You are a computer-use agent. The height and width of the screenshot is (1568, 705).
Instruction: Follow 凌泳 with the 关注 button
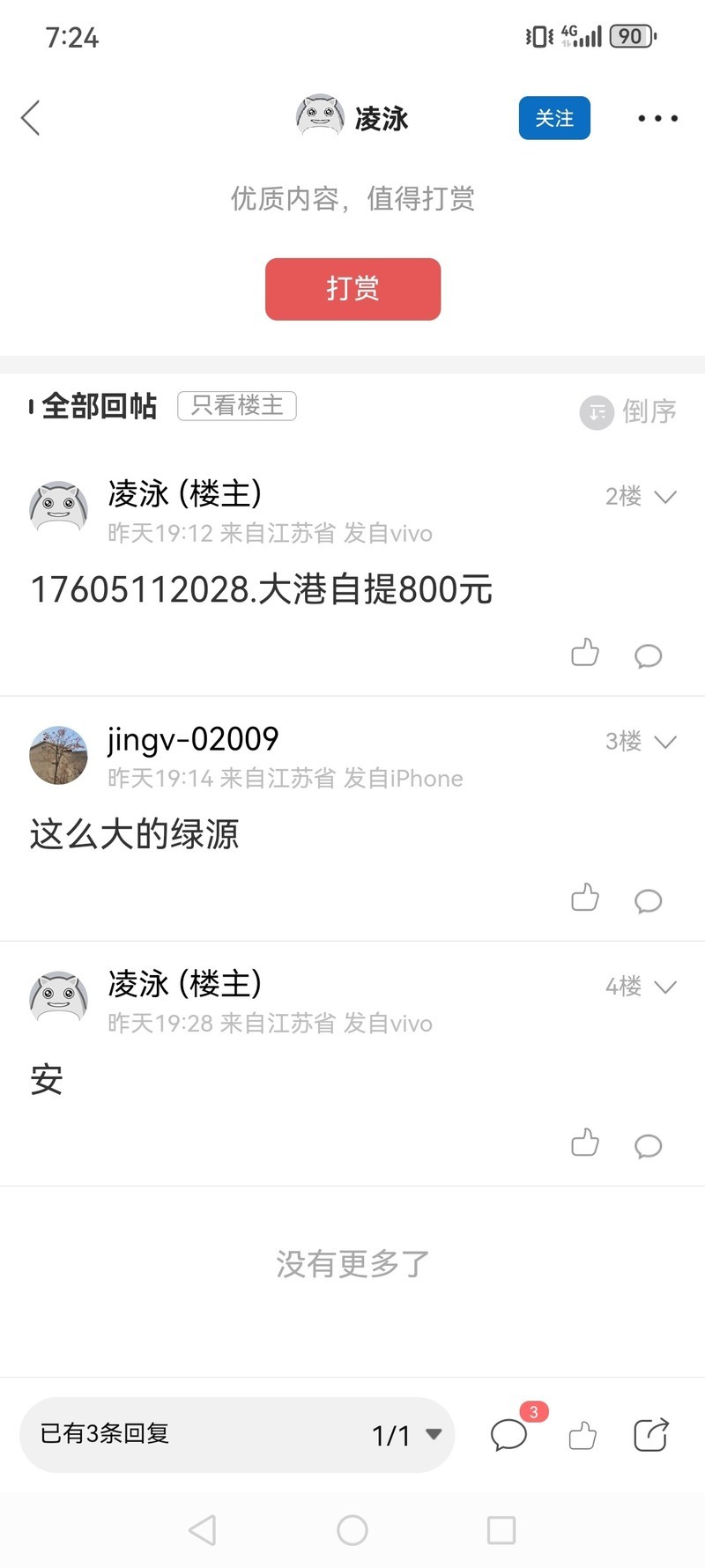pos(554,118)
